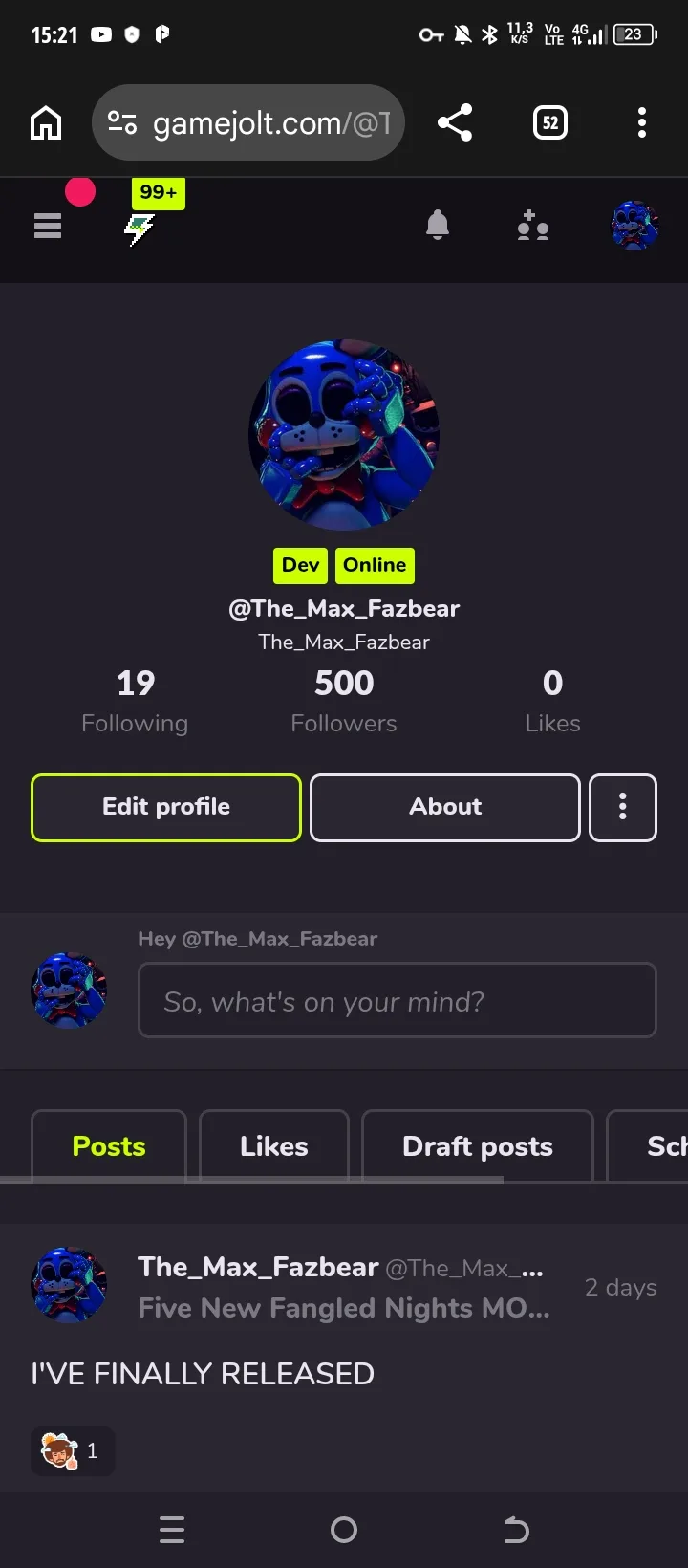Share this page from the browser
The width and height of the screenshot is (688, 1568).
[455, 122]
